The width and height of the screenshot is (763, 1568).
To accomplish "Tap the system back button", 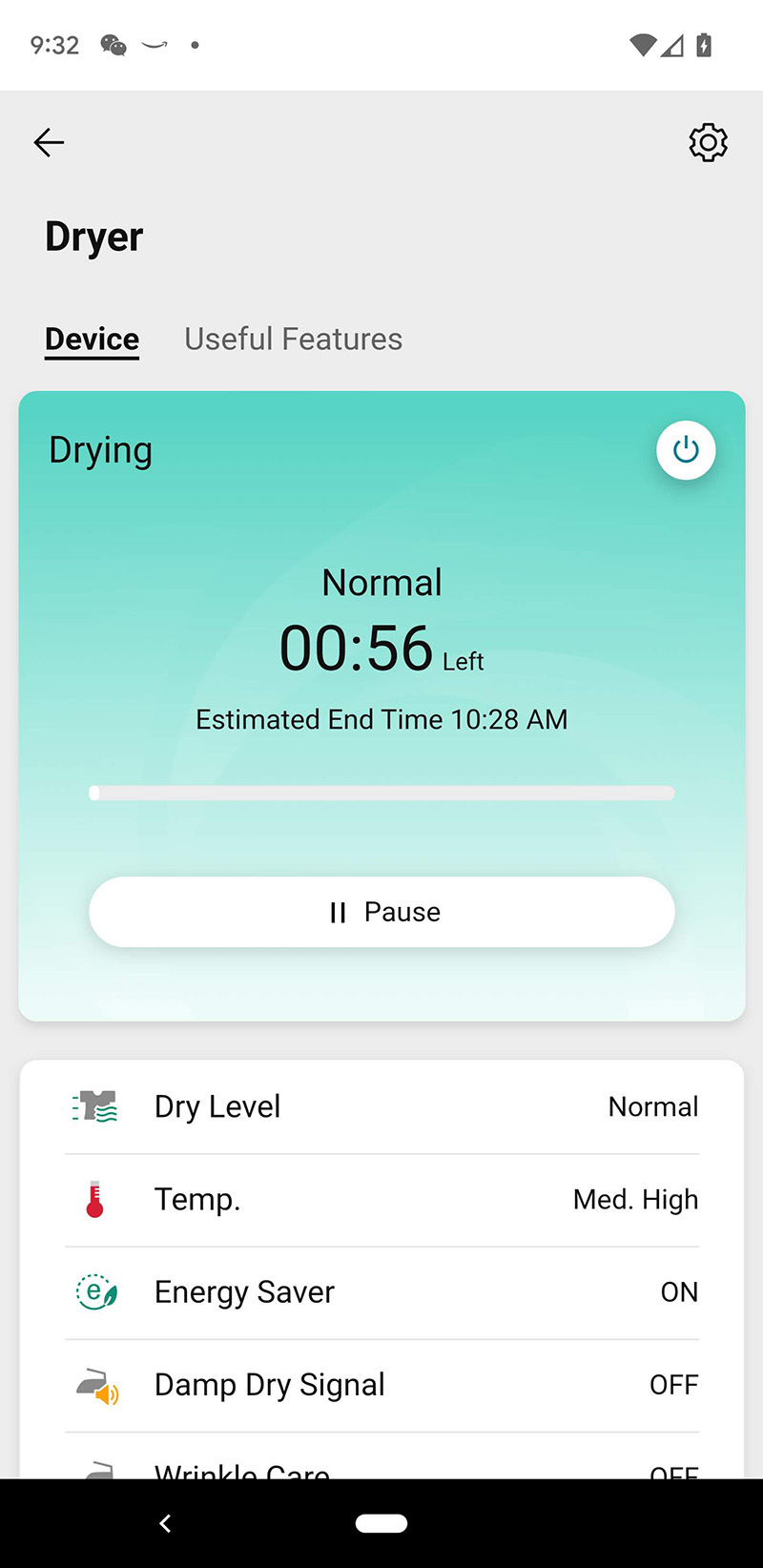I will pyautogui.click(x=165, y=1523).
